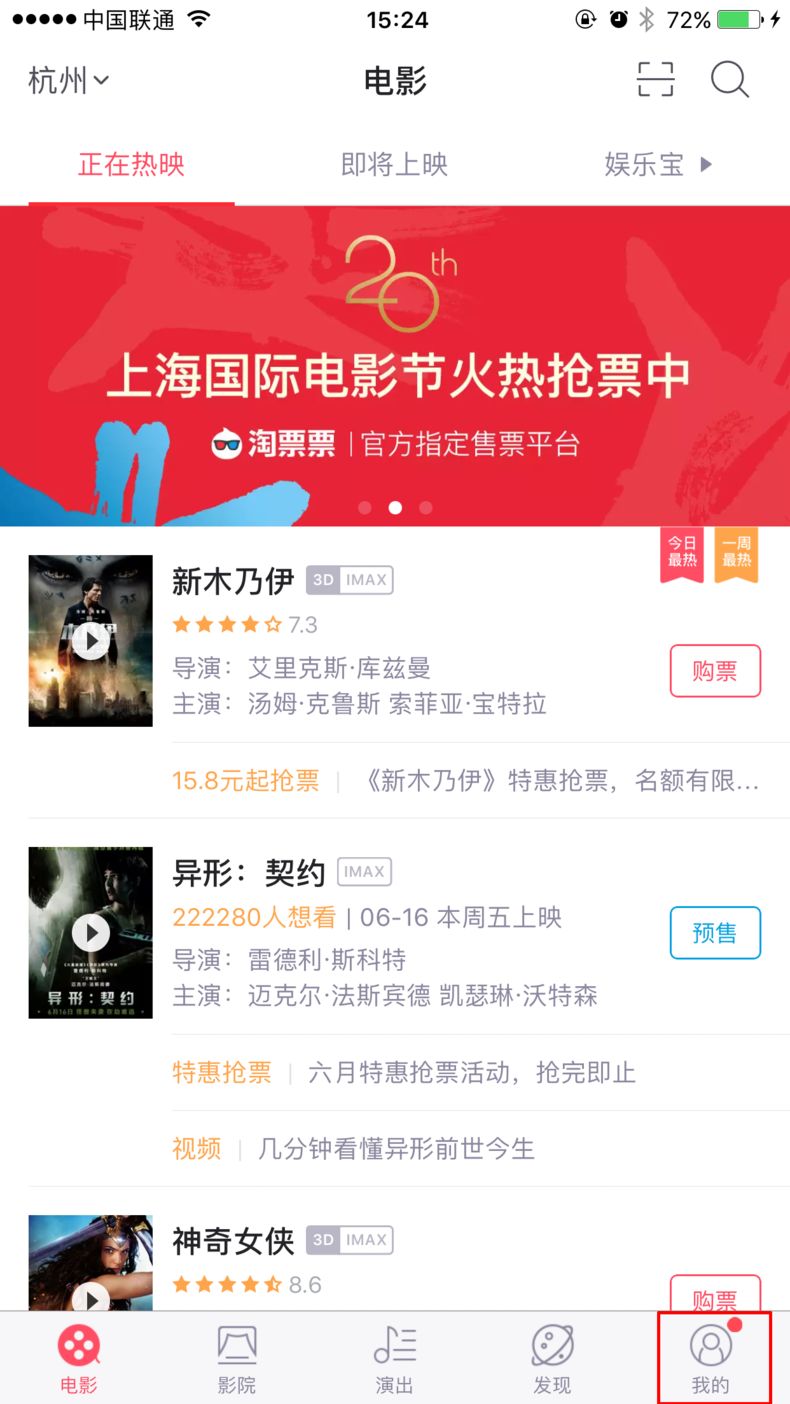Switch to the 影院 cinemas tab

[236, 1355]
